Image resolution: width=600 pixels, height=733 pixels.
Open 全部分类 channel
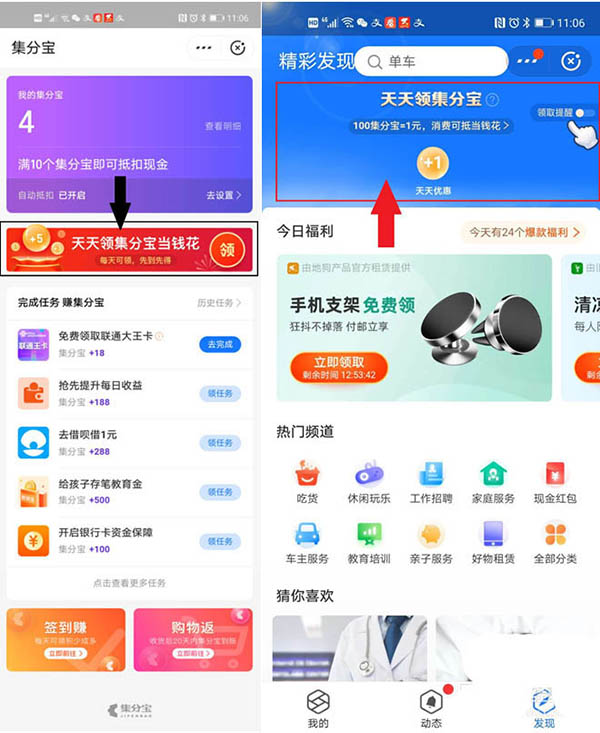[x=553, y=542]
